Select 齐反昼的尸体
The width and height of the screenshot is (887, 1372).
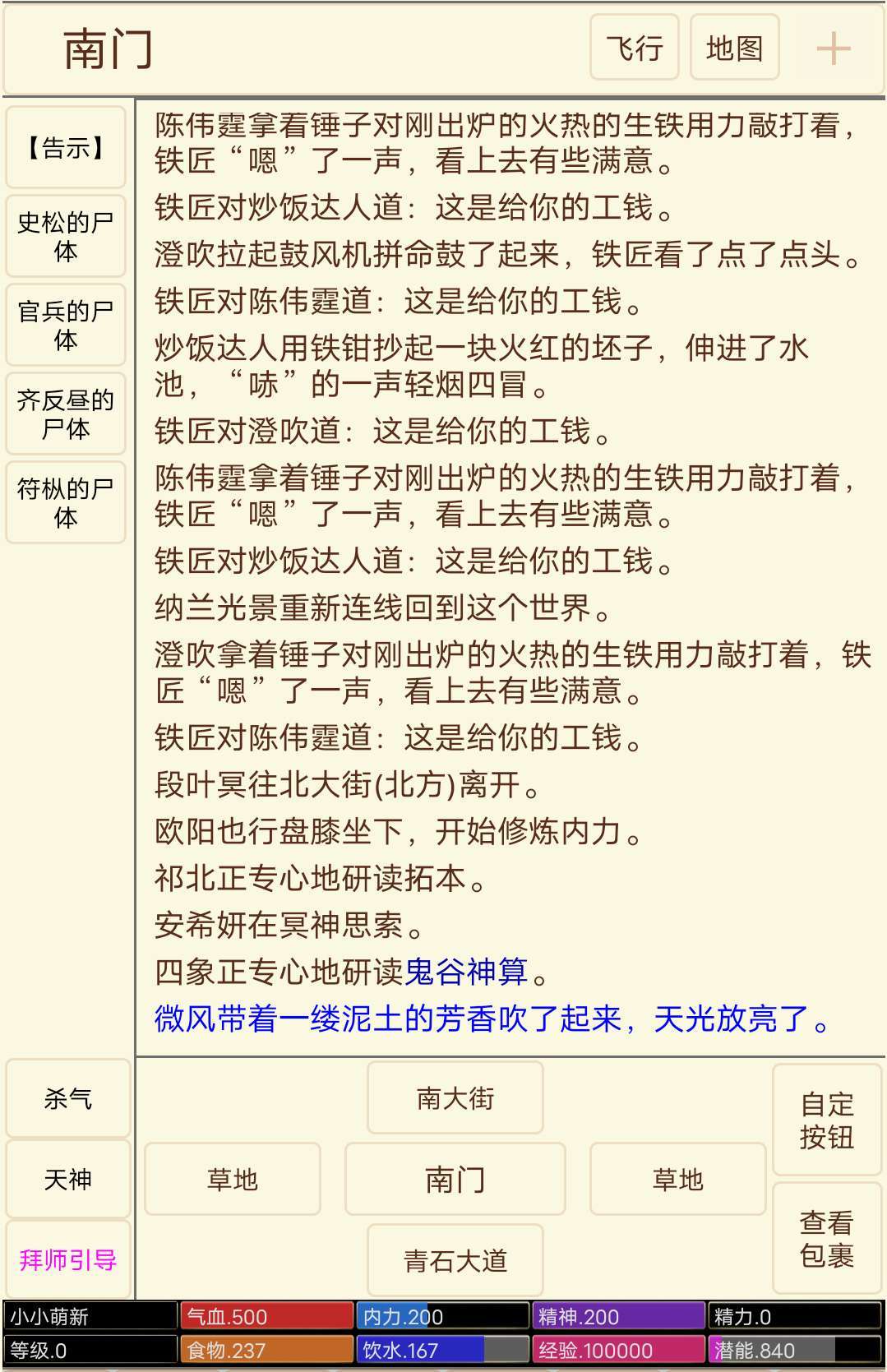tap(66, 413)
